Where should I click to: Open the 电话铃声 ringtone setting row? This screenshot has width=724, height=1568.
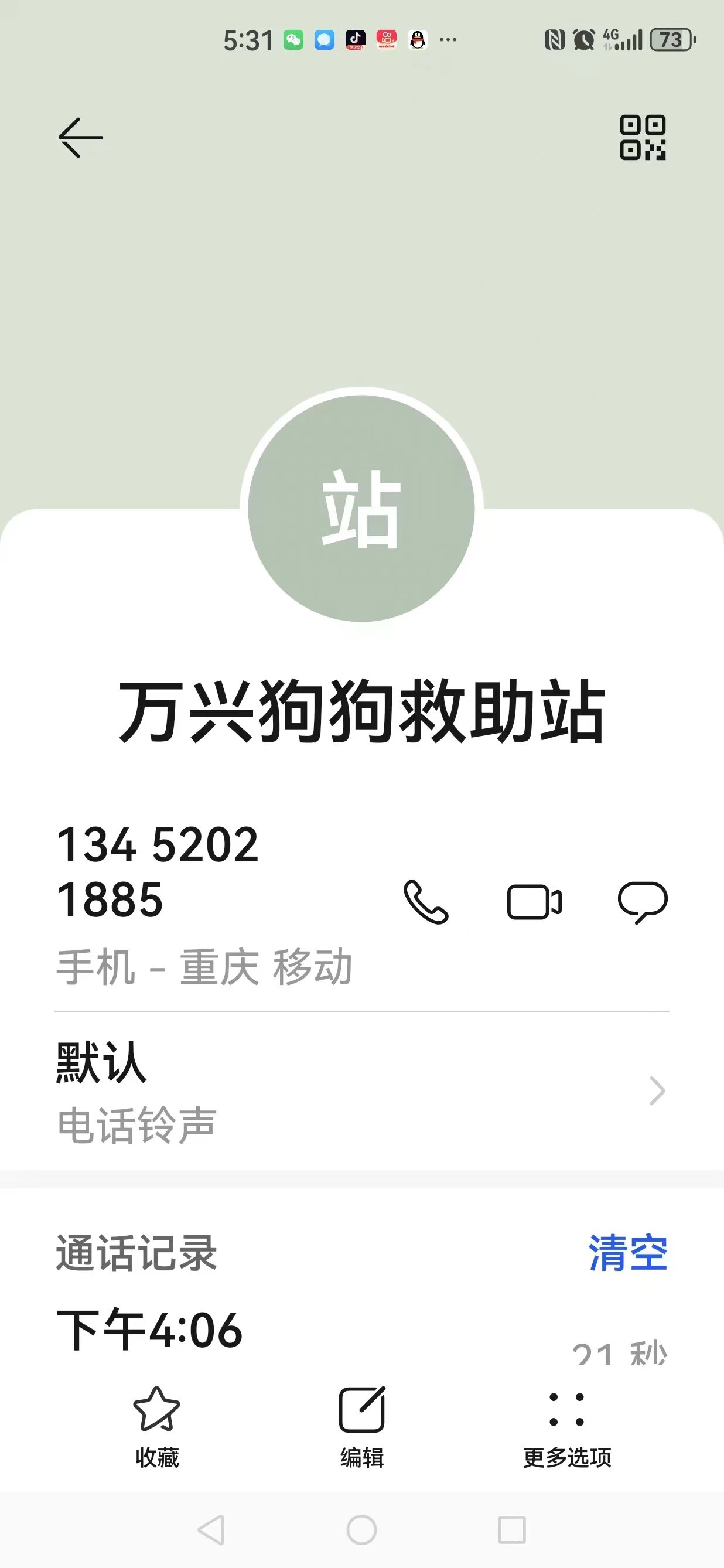[362, 1091]
